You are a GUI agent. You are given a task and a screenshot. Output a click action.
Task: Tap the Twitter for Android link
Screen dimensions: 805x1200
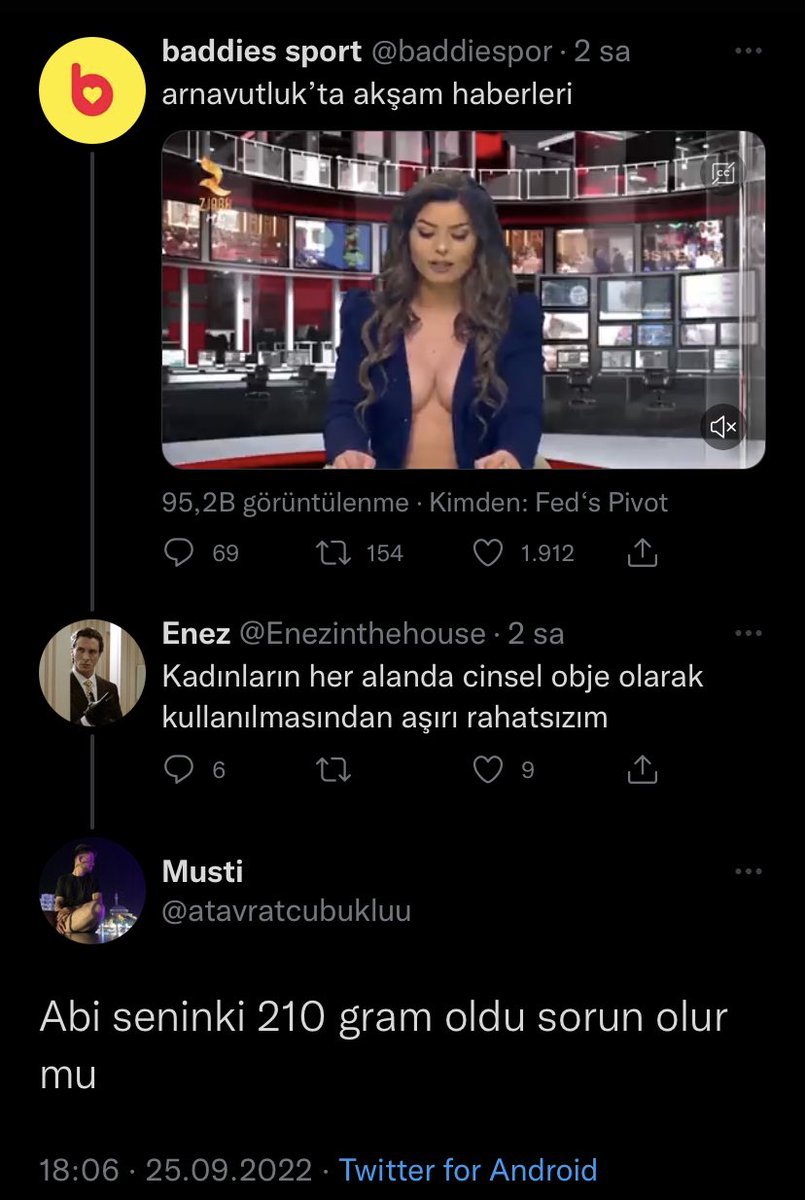tap(468, 1169)
